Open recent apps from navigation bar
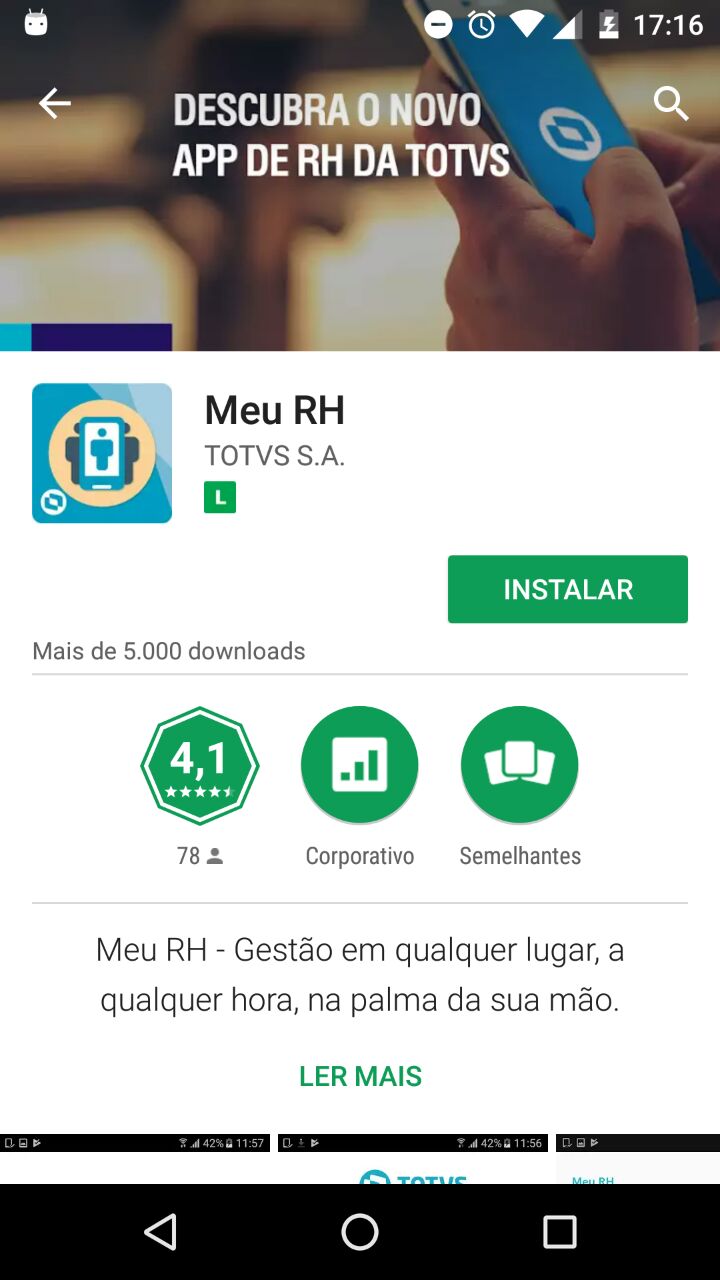The image size is (720, 1280). (x=560, y=1232)
